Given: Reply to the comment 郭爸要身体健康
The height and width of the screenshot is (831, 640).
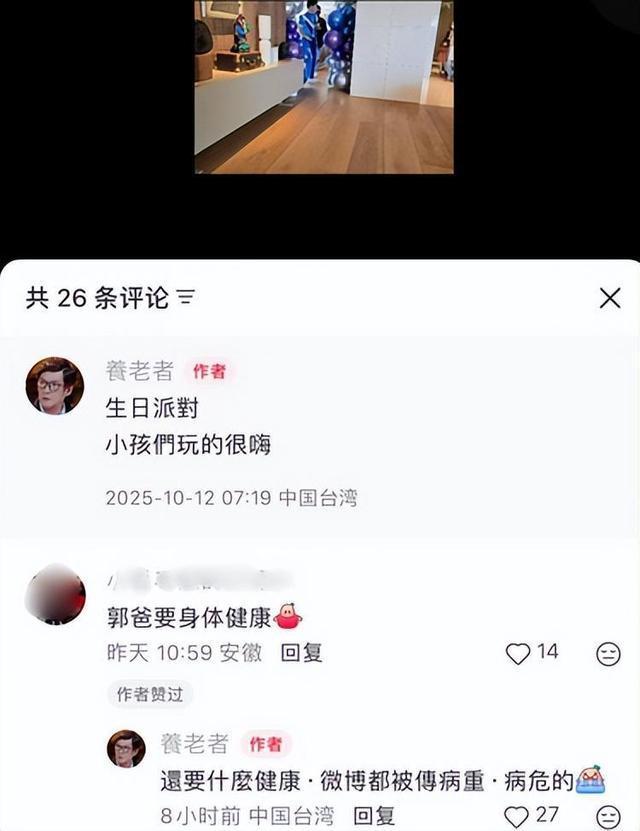Looking at the screenshot, I should pos(300,653).
